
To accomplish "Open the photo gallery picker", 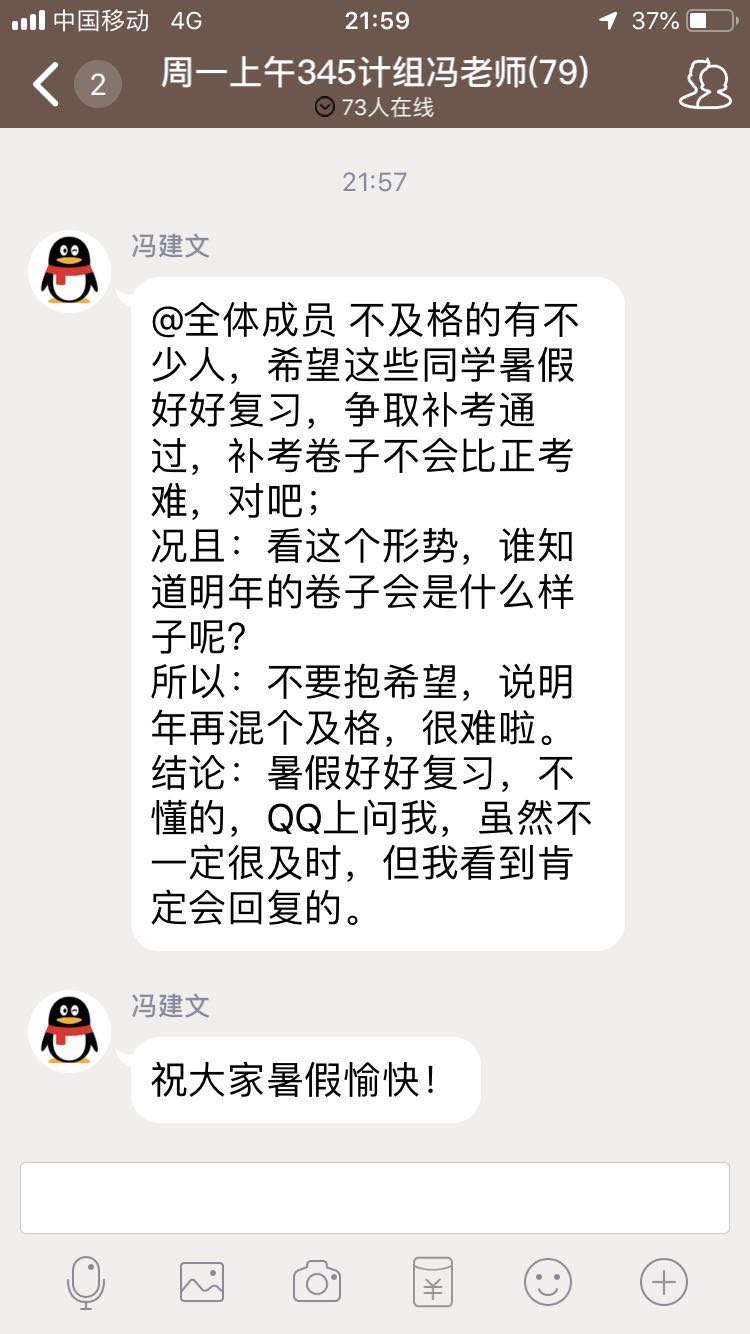I will click(x=202, y=1282).
